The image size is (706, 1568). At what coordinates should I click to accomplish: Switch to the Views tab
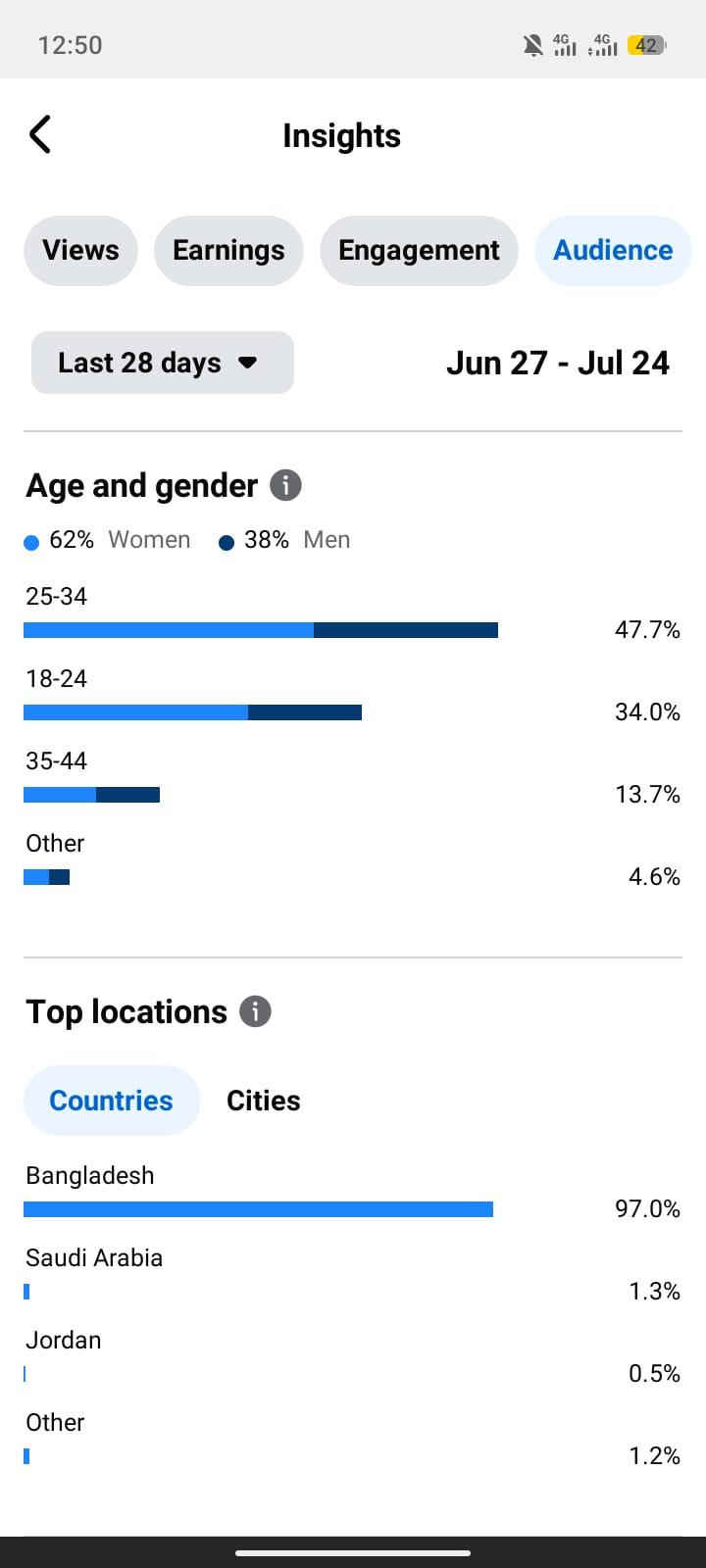click(80, 251)
